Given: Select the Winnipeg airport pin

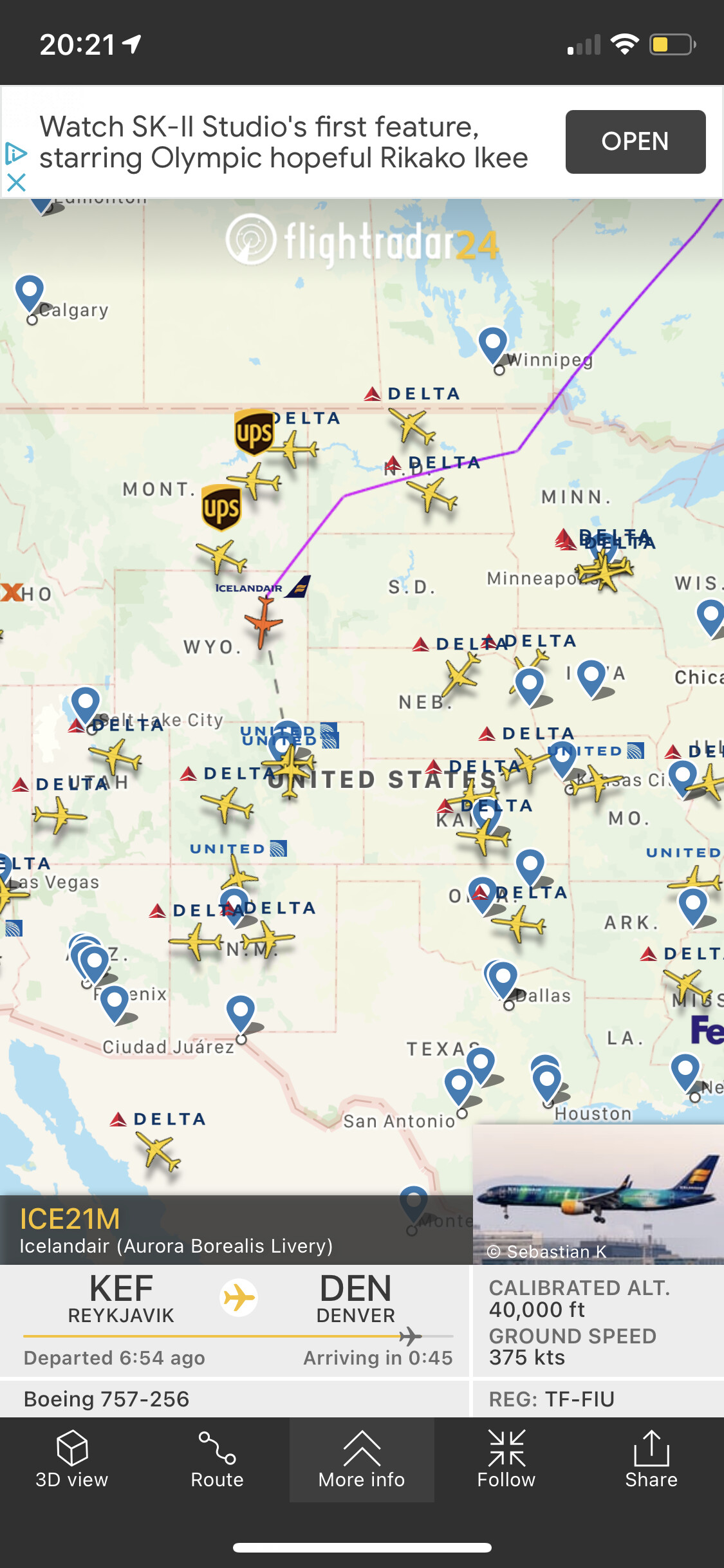Looking at the screenshot, I should 493,344.
